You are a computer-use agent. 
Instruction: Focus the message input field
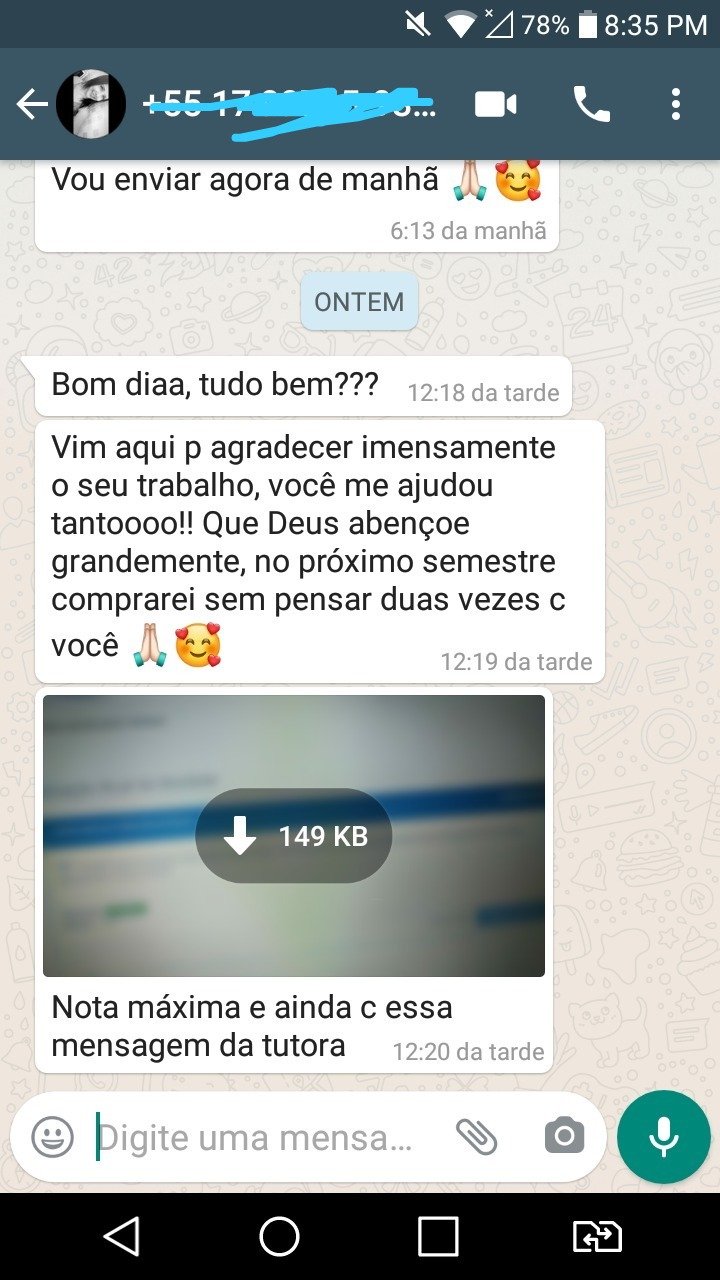260,1137
